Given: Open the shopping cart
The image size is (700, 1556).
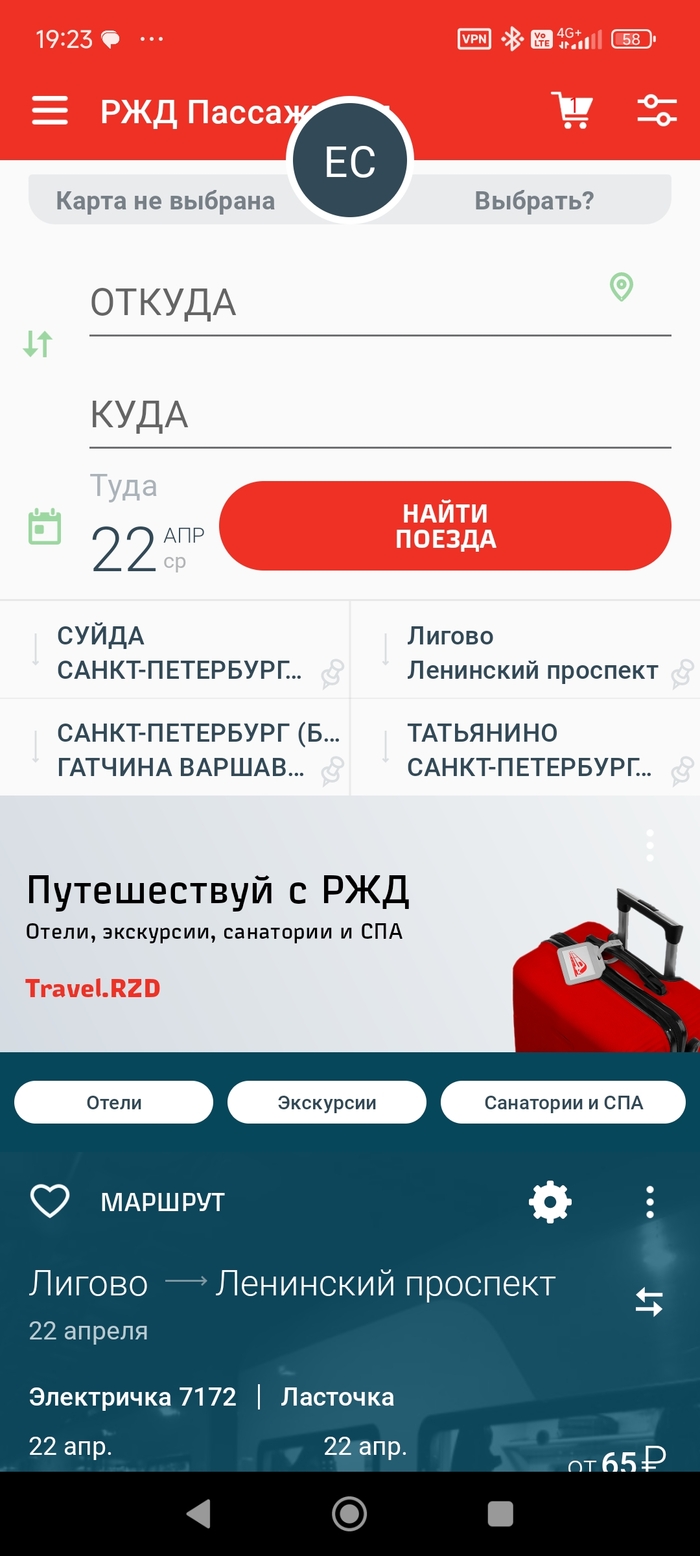Looking at the screenshot, I should (572, 110).
